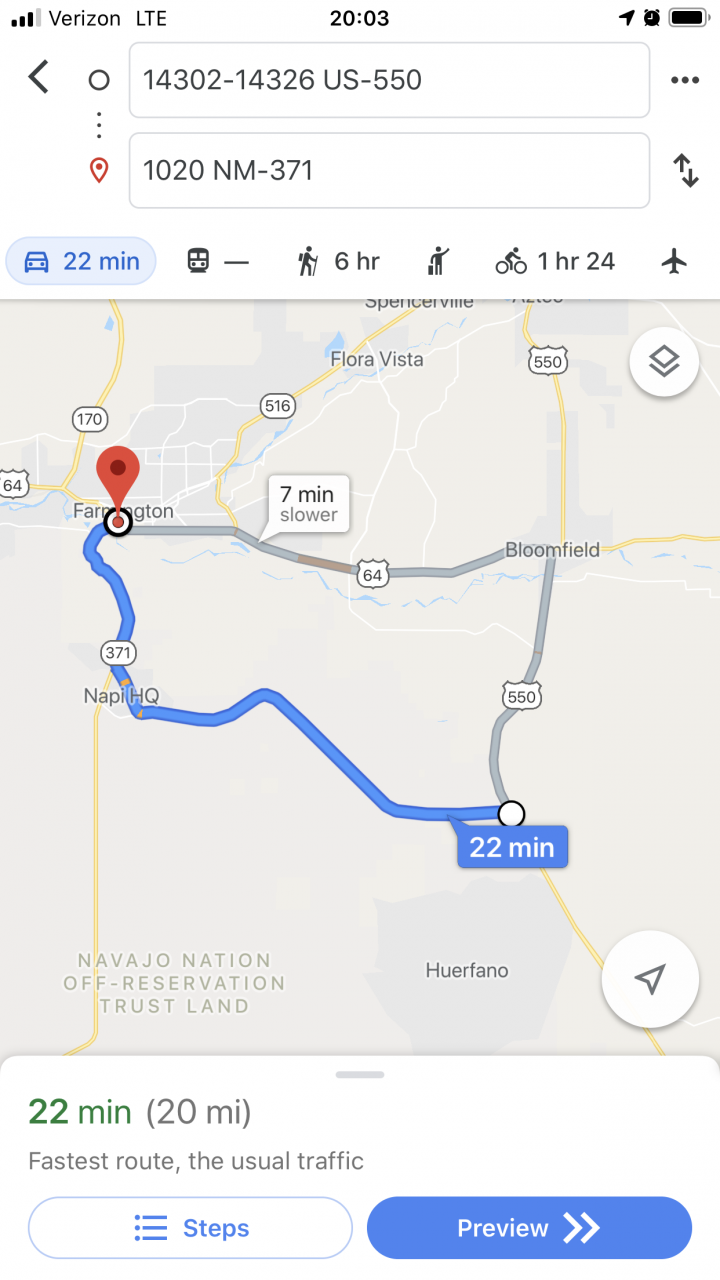This screenshot has height=1280, width=720.
Task: Center the map on my location
Action: 650,980
